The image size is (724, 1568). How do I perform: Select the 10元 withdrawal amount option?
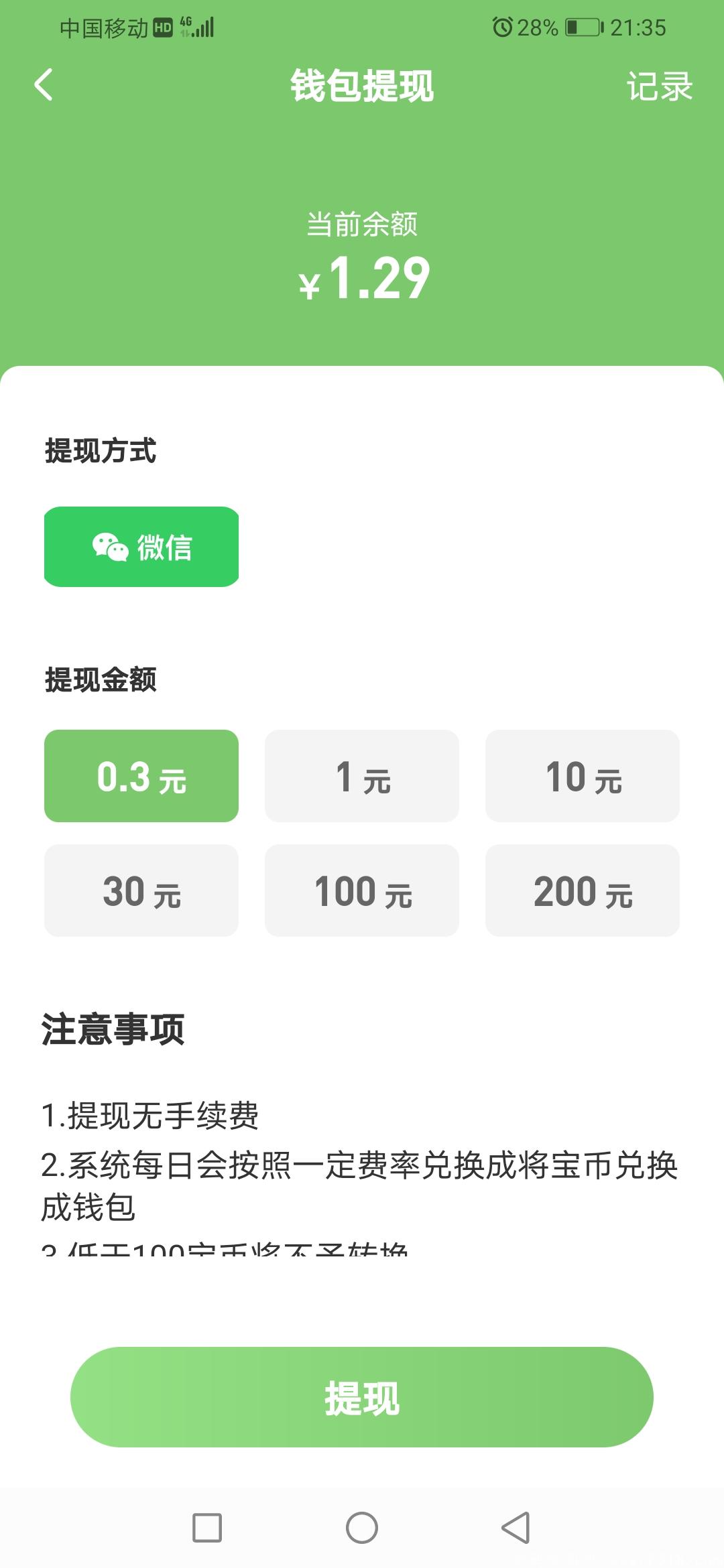[x=582, y=775]
